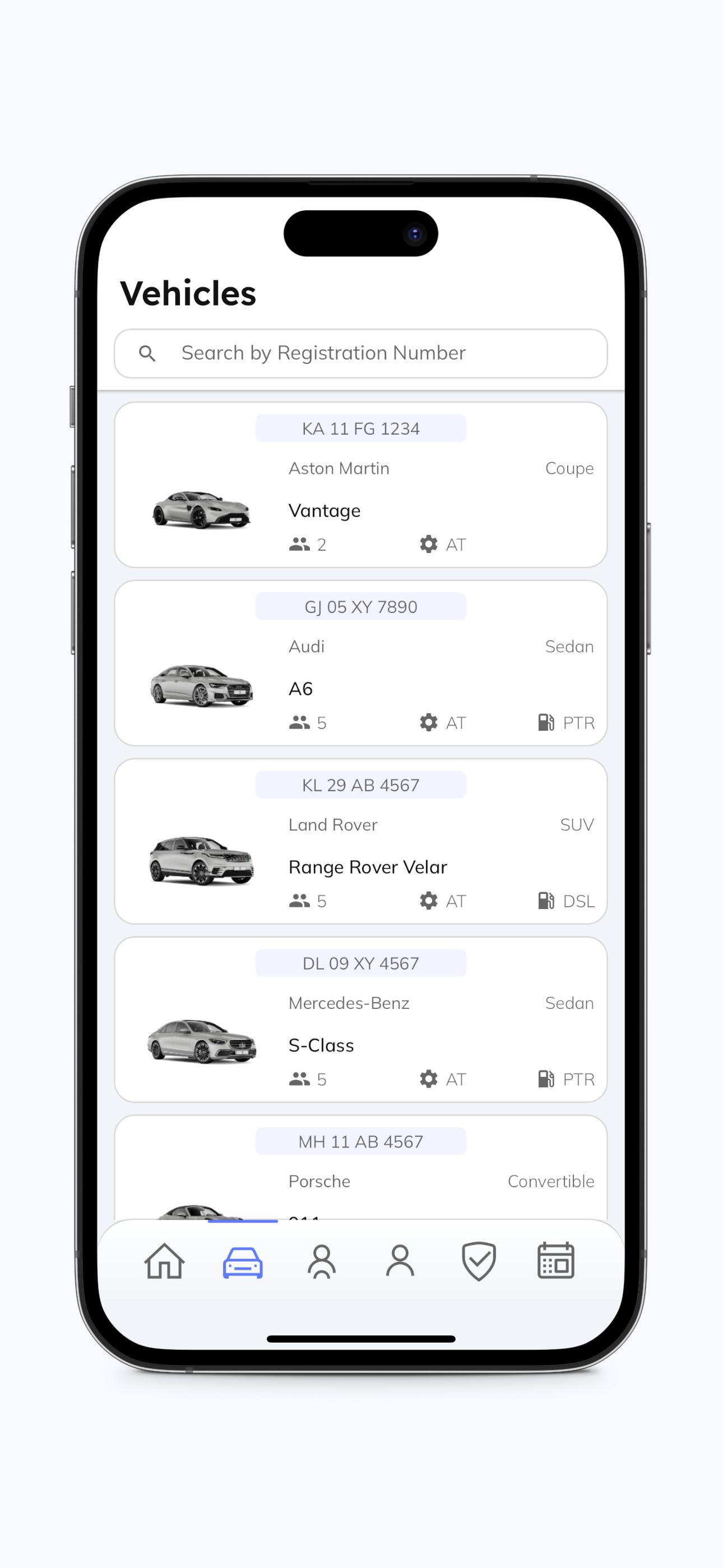View the Mercedes-Benz S-Class card

click(x=361, y=1020)
